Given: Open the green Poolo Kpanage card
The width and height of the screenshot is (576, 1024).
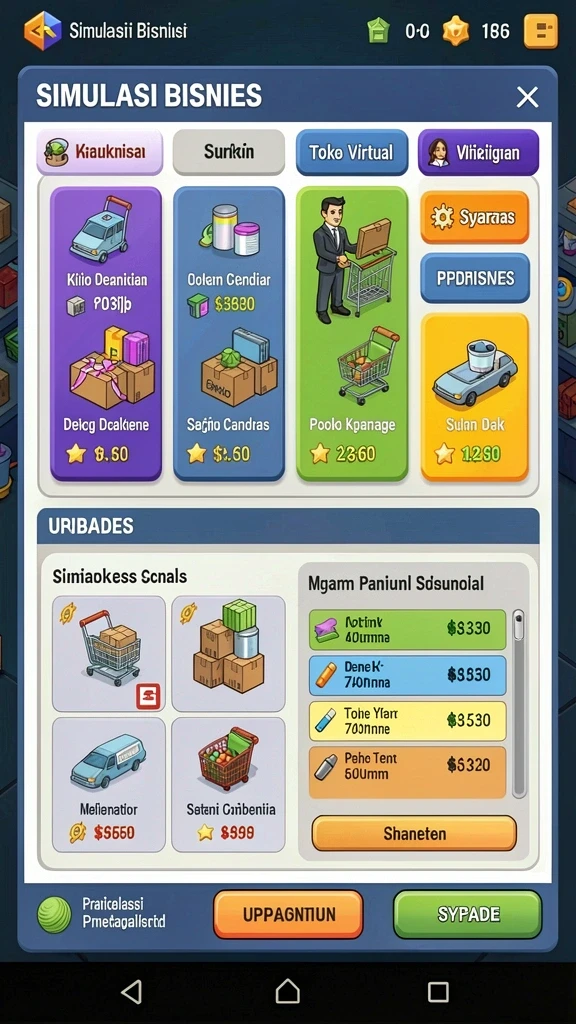Looking at the screenshot, I should point(352,334).
